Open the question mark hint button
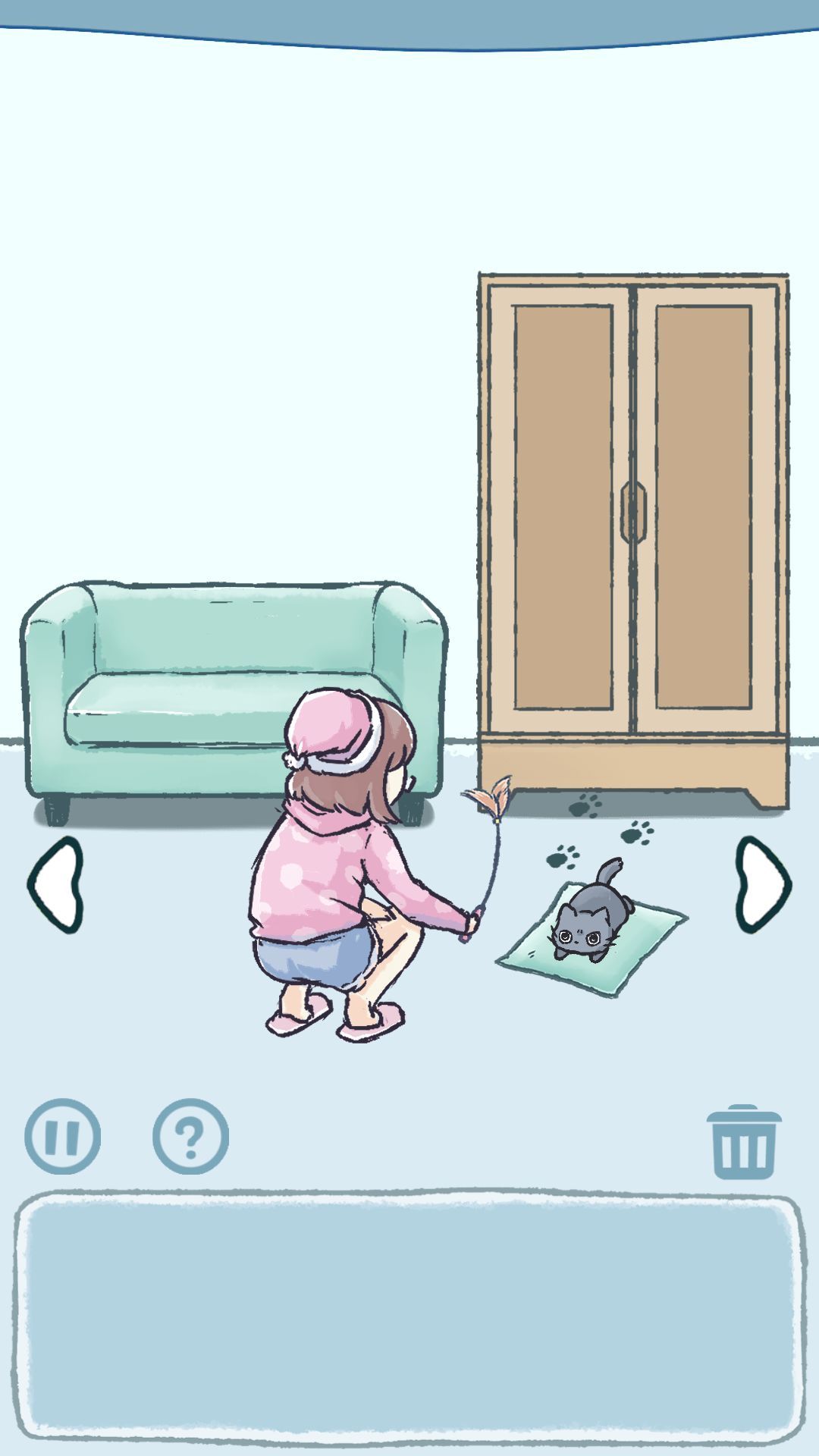This screenshot has height=1456, width=819. [x=190, y=1136]
